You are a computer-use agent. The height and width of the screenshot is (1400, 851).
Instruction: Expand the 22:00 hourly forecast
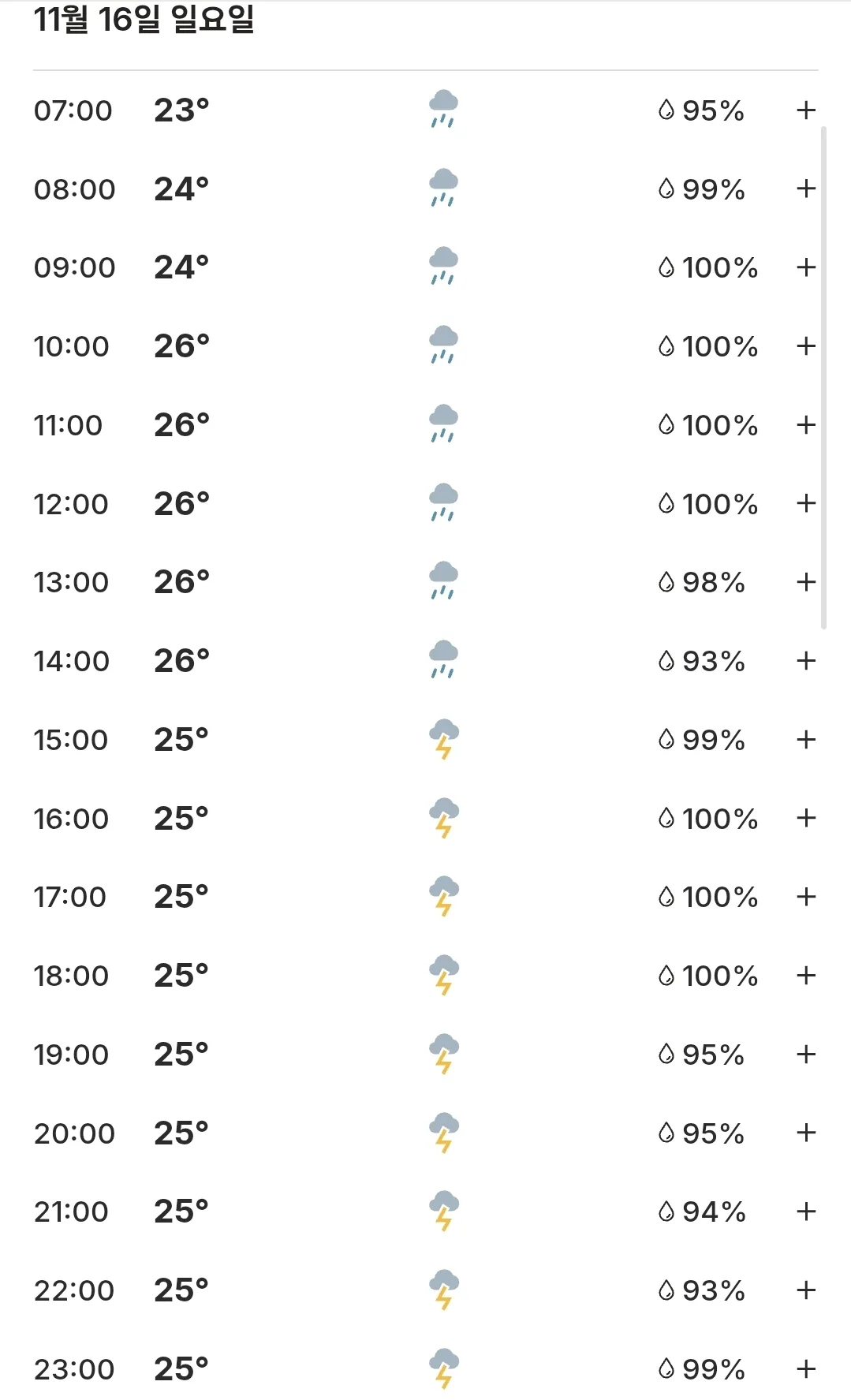805,1290
